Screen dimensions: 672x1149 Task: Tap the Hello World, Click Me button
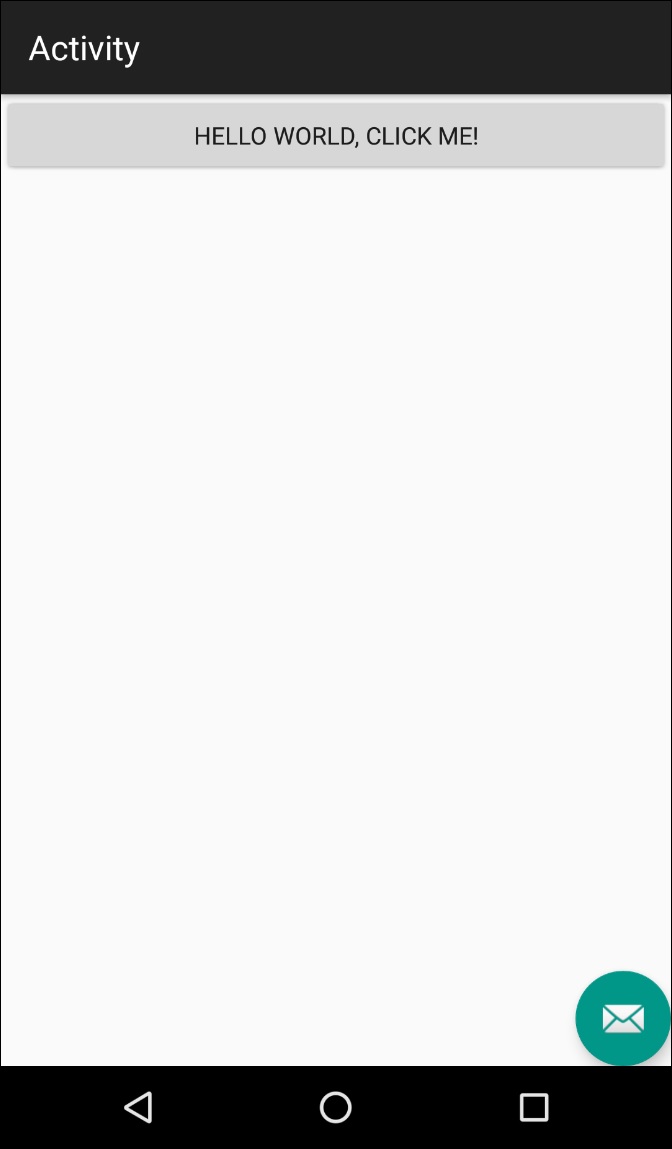pyautogui.click(x=336, y=136)
